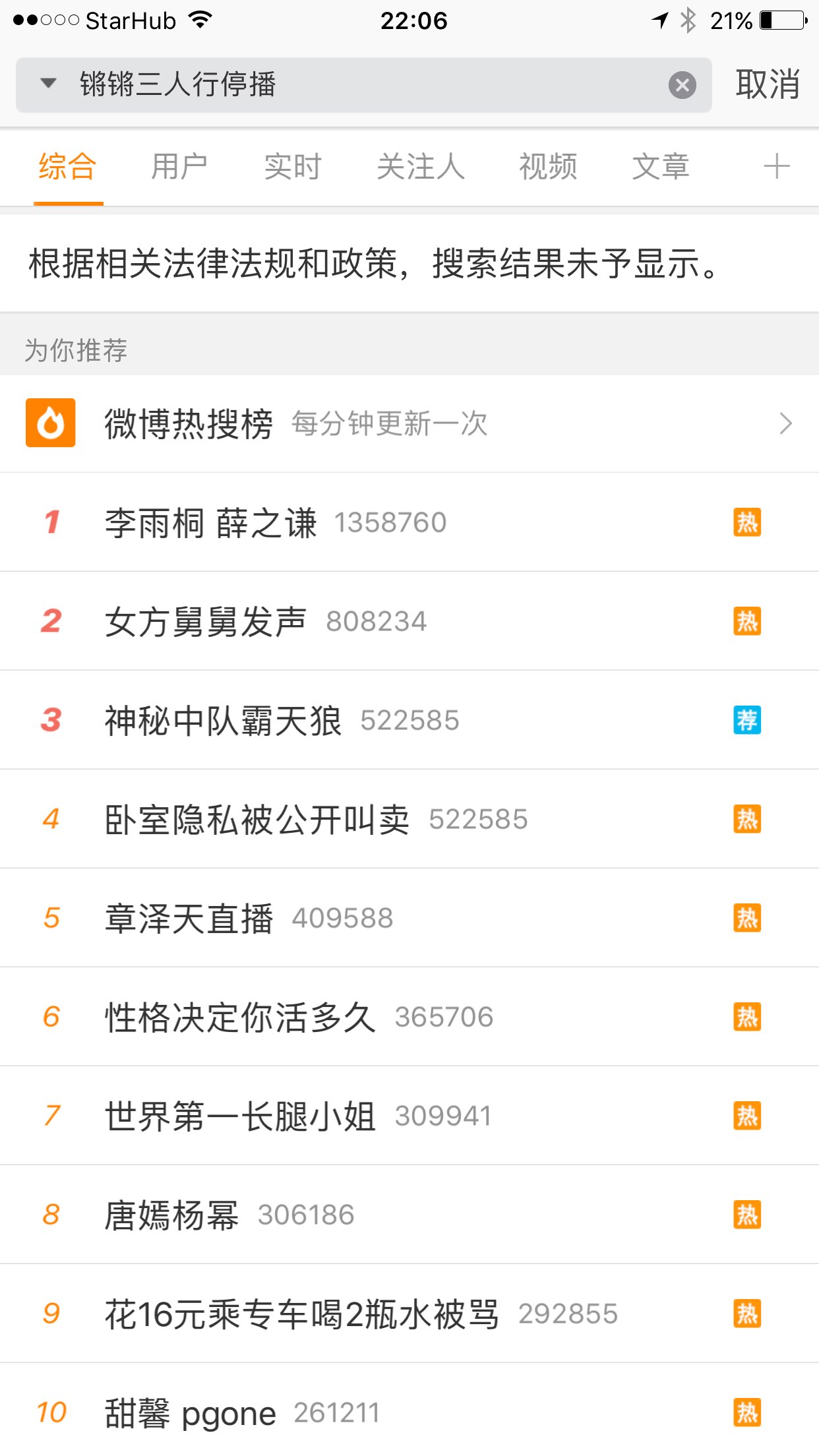The image size is (819, 1456).
Task: Add more tabs with the plus icon
Action: tap(776, 167)
